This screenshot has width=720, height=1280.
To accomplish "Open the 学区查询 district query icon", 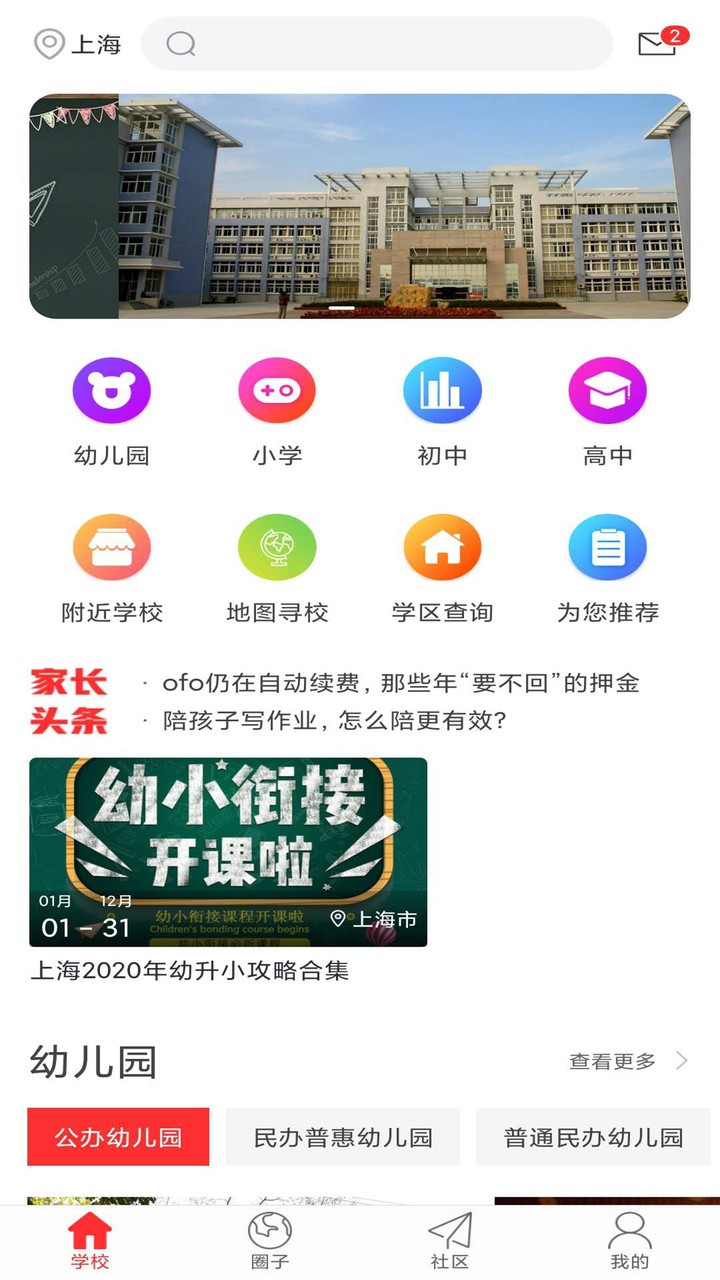I will (x=443, y=548).
